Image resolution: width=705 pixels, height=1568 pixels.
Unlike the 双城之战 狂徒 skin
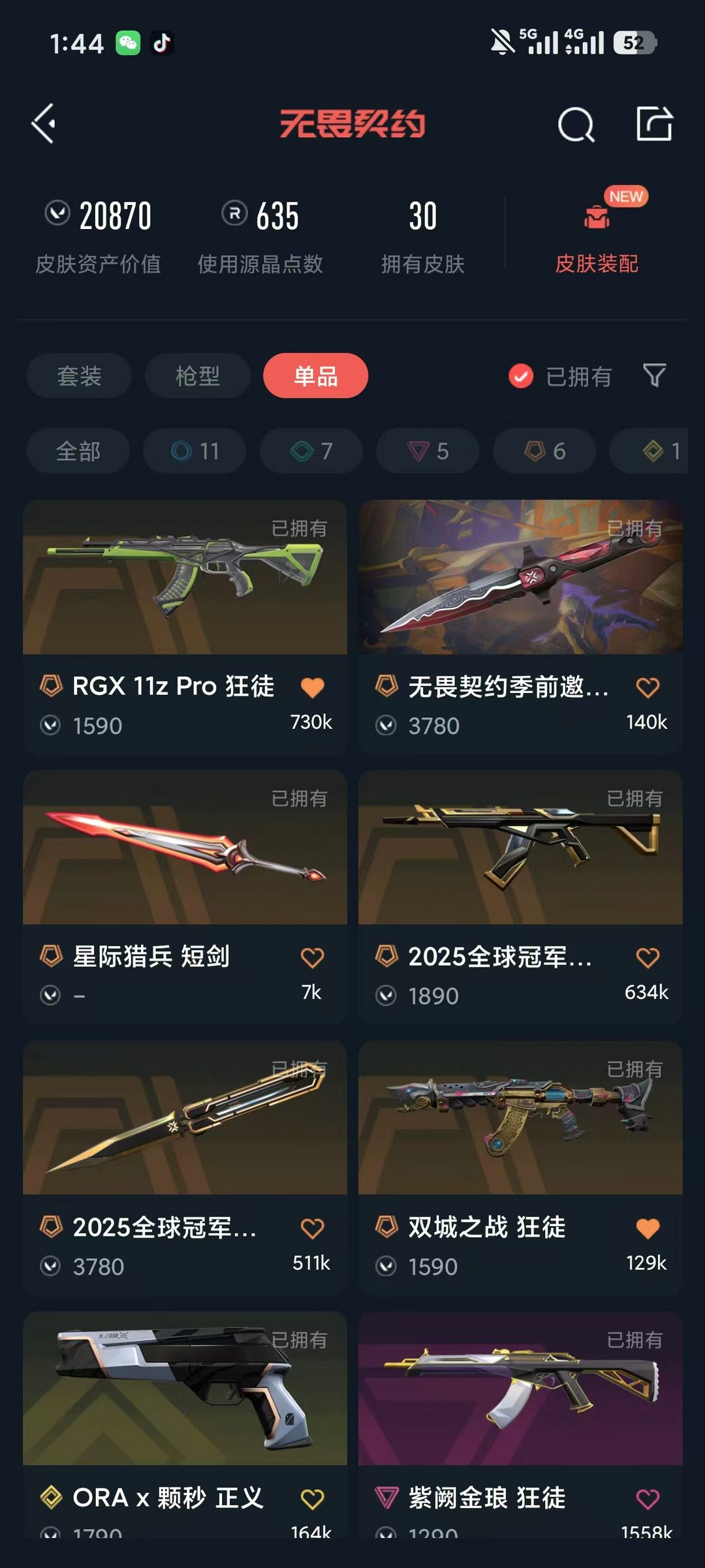(x=648, y=1229)
